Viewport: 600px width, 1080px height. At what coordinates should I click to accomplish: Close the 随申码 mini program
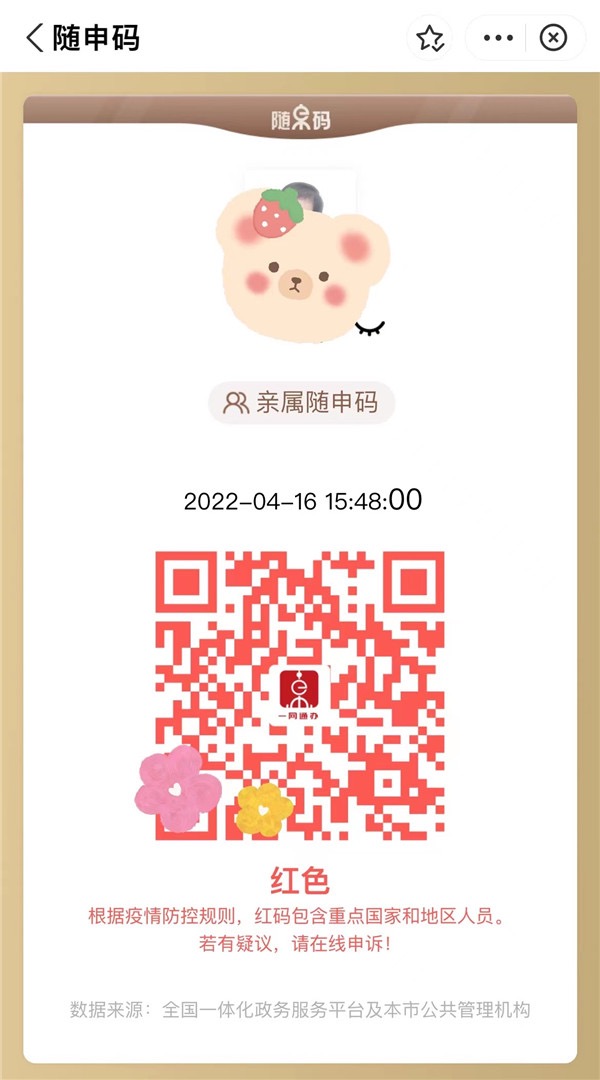553,38
